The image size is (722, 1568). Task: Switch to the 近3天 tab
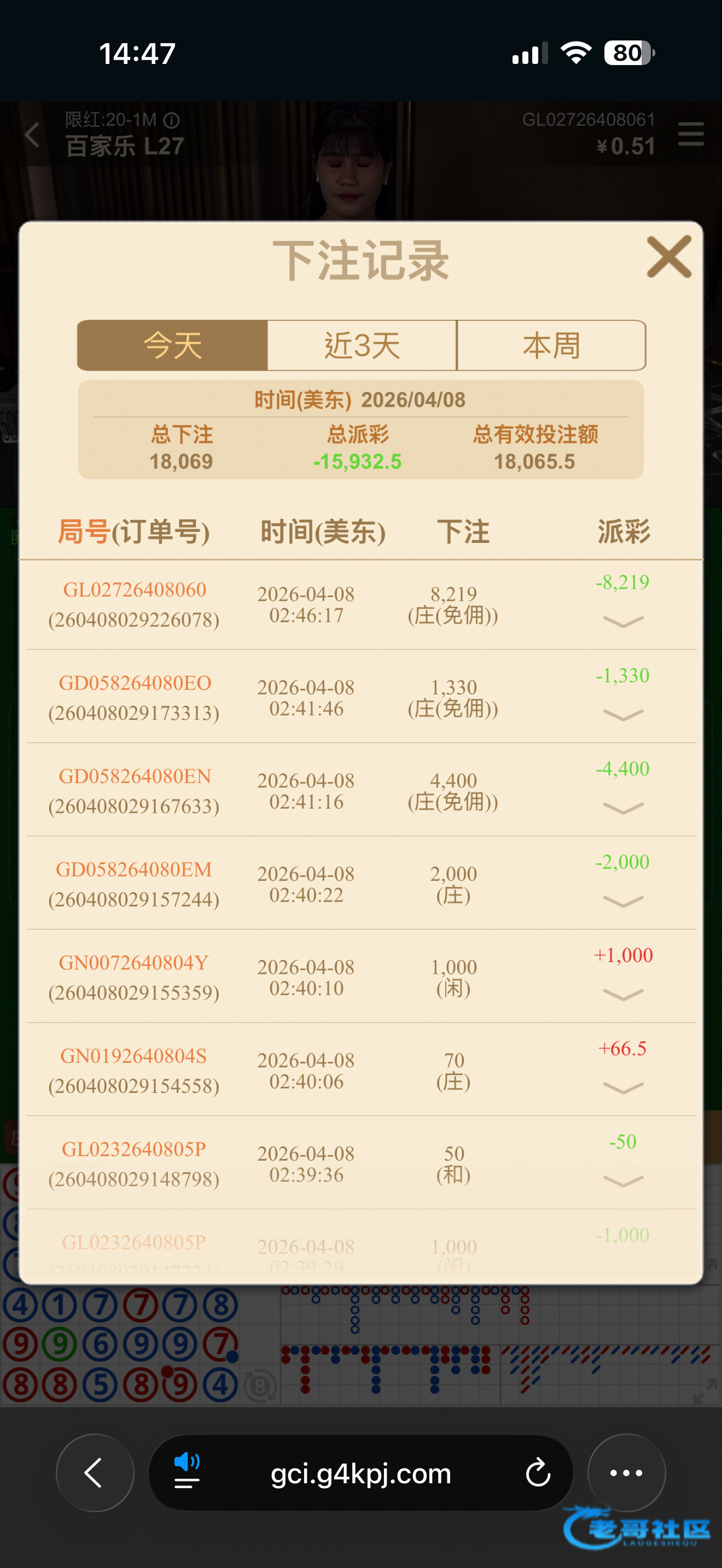click(x=362, y=345)
